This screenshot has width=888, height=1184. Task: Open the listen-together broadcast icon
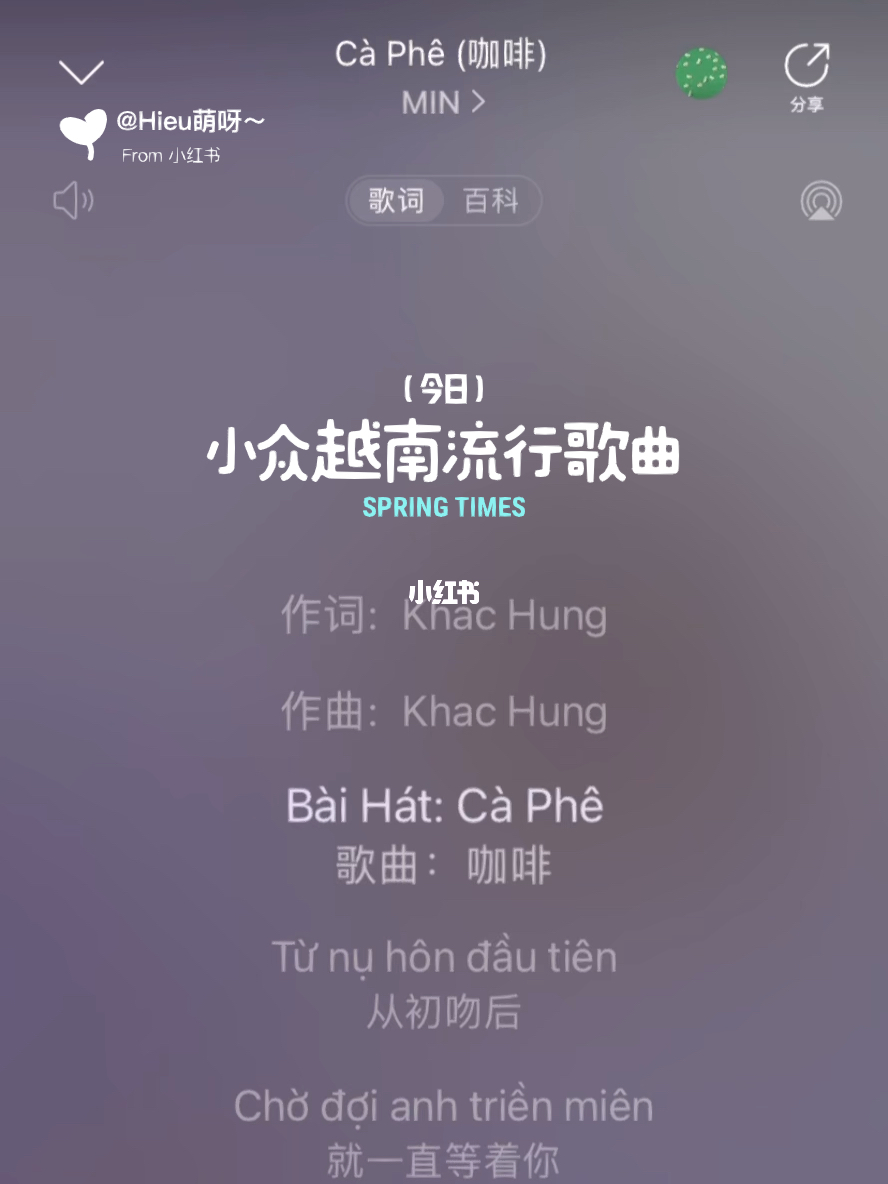point(820,200)
